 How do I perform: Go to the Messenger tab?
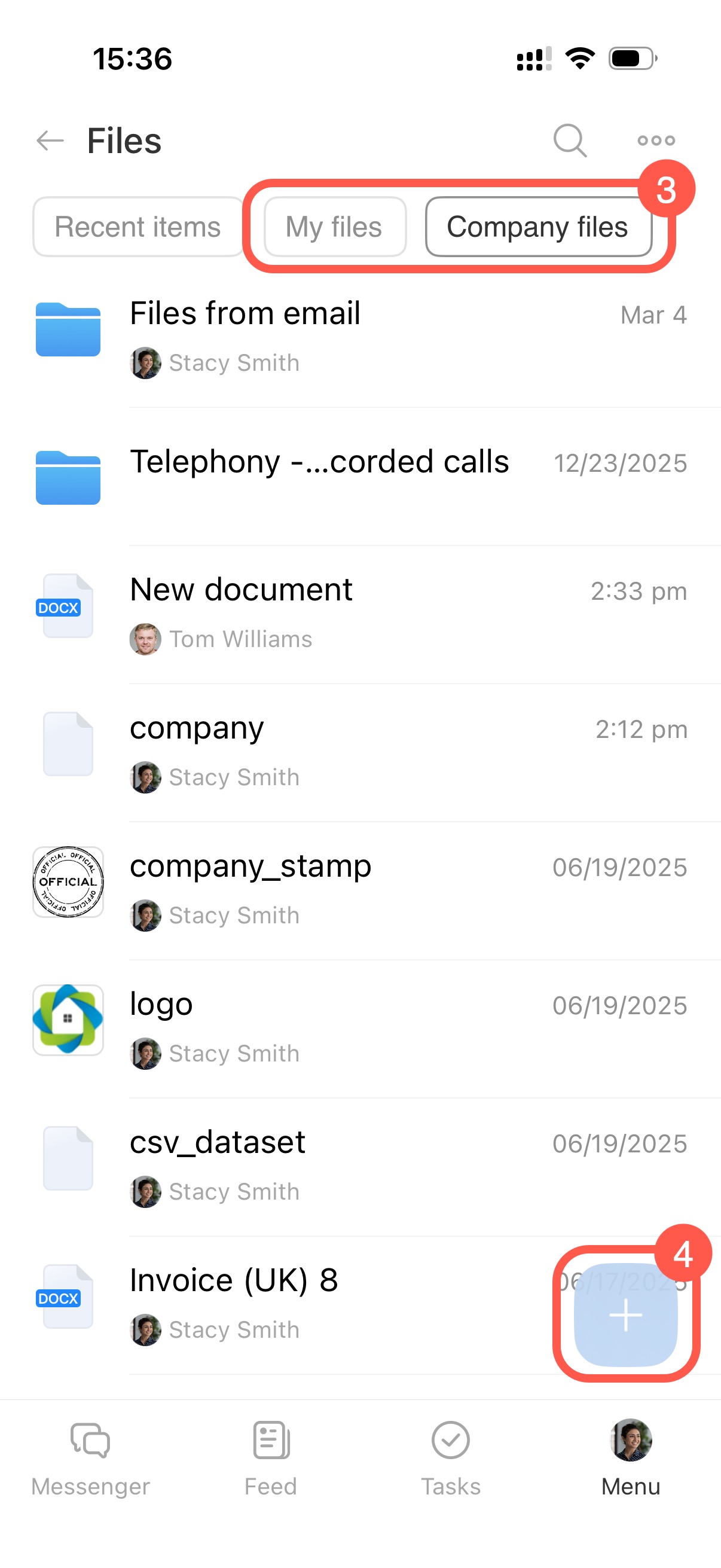point(90,1458)
